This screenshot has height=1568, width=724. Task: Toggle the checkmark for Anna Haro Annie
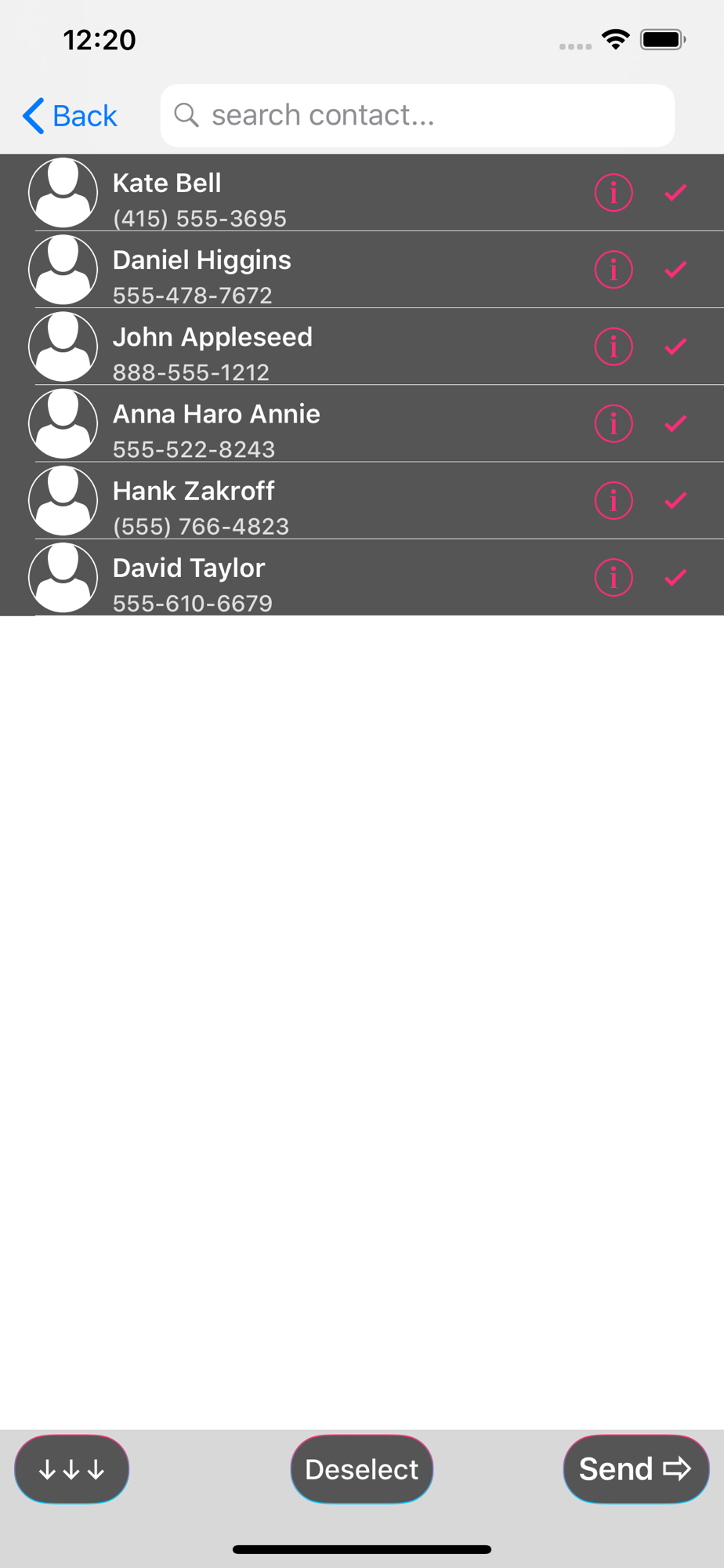(675, 423)
